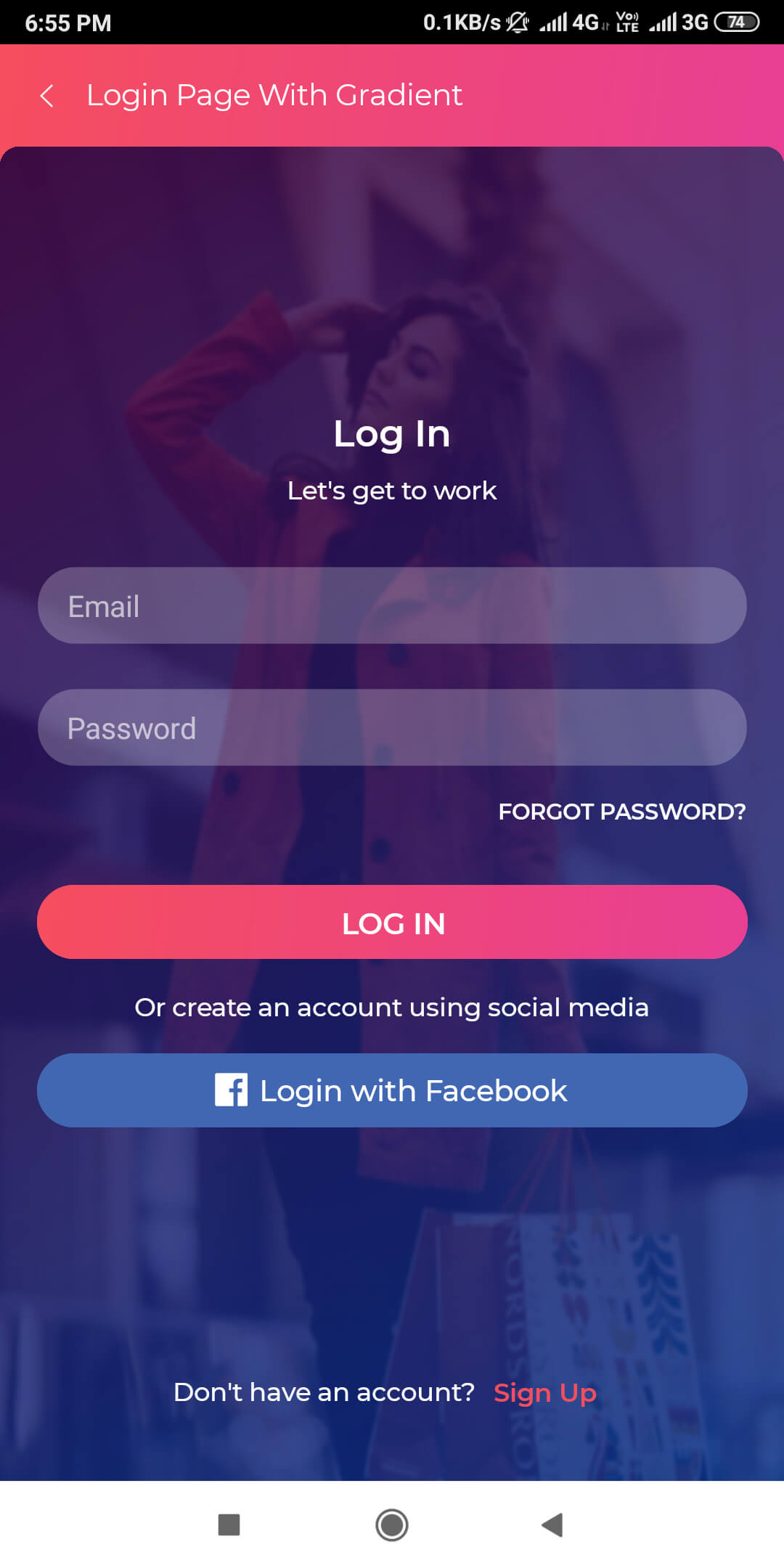784x1568 pixels.
Task: Select the Password field
Action: point(392,727)
